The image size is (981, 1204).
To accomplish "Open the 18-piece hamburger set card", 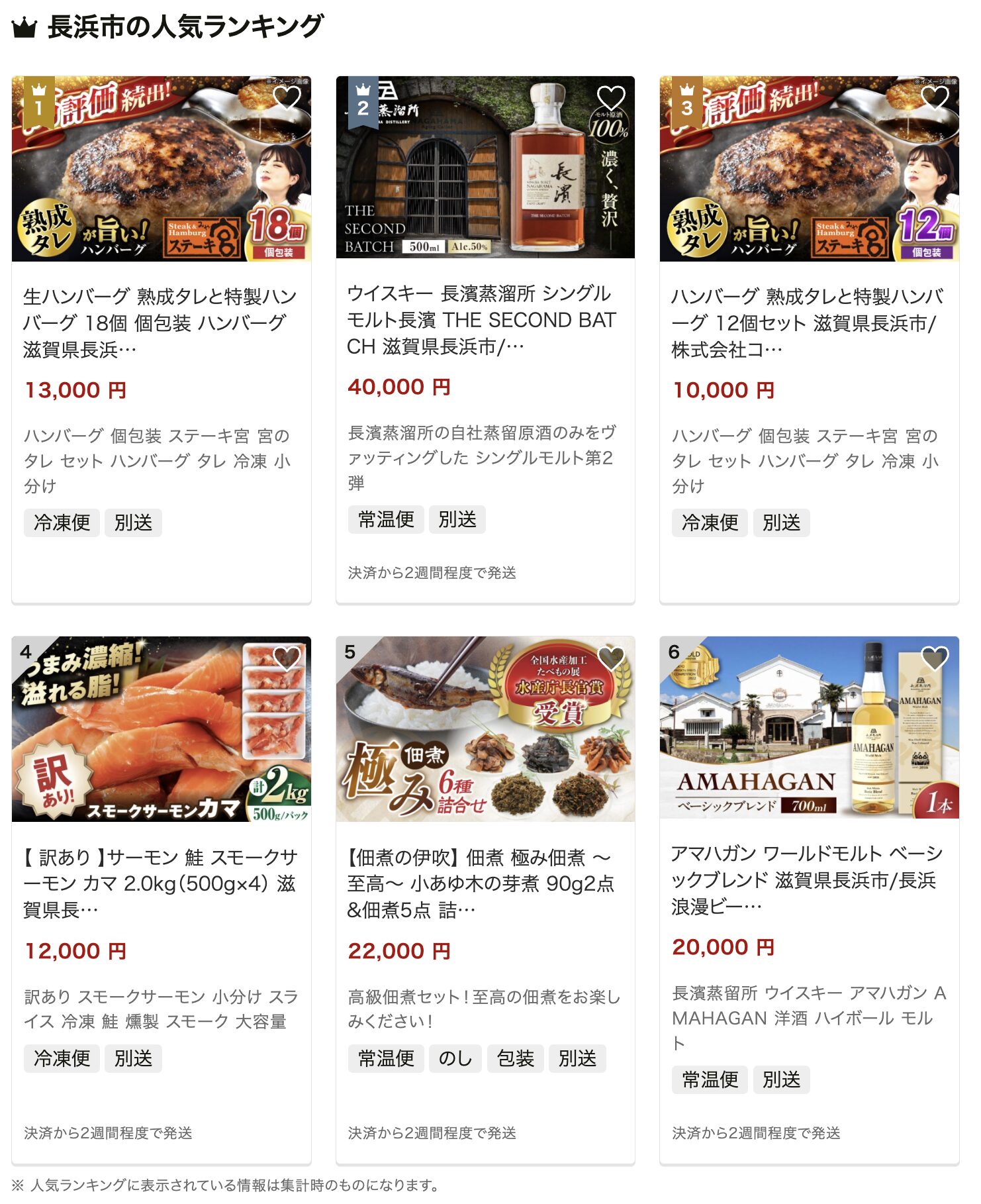I will pos(160,322).
